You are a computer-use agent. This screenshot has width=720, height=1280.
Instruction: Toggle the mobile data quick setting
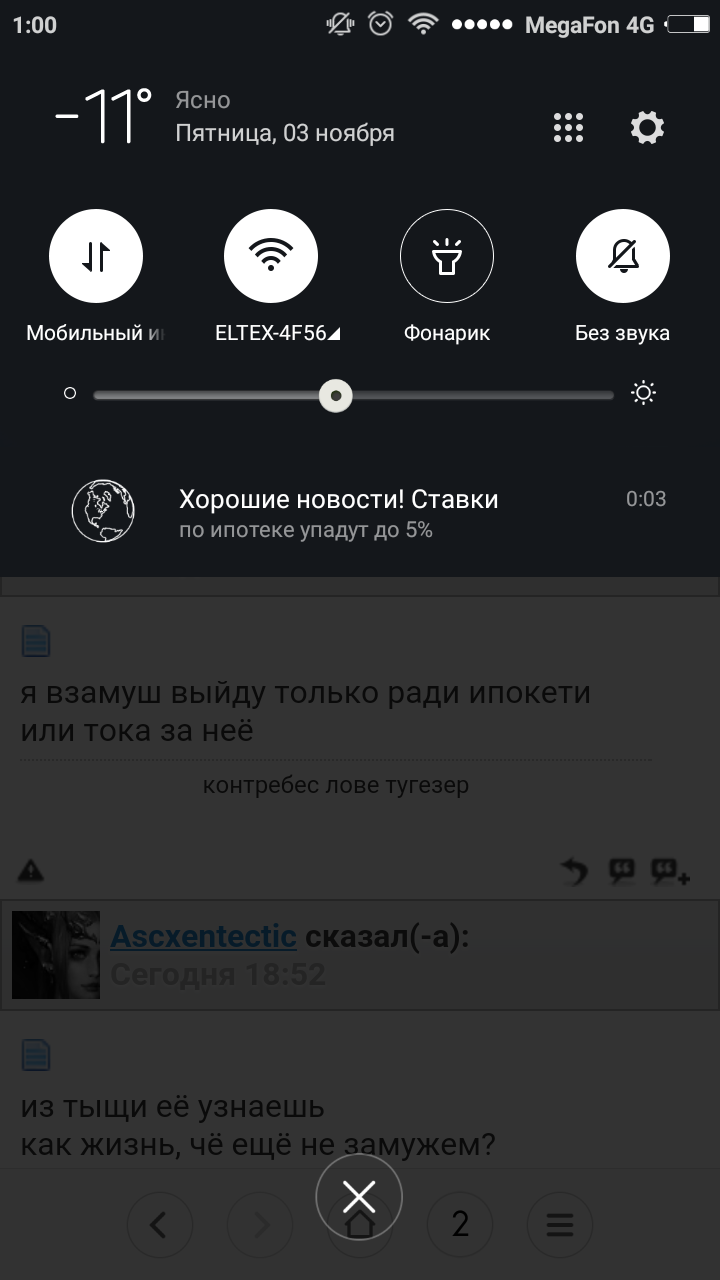[x=96, y=256]
